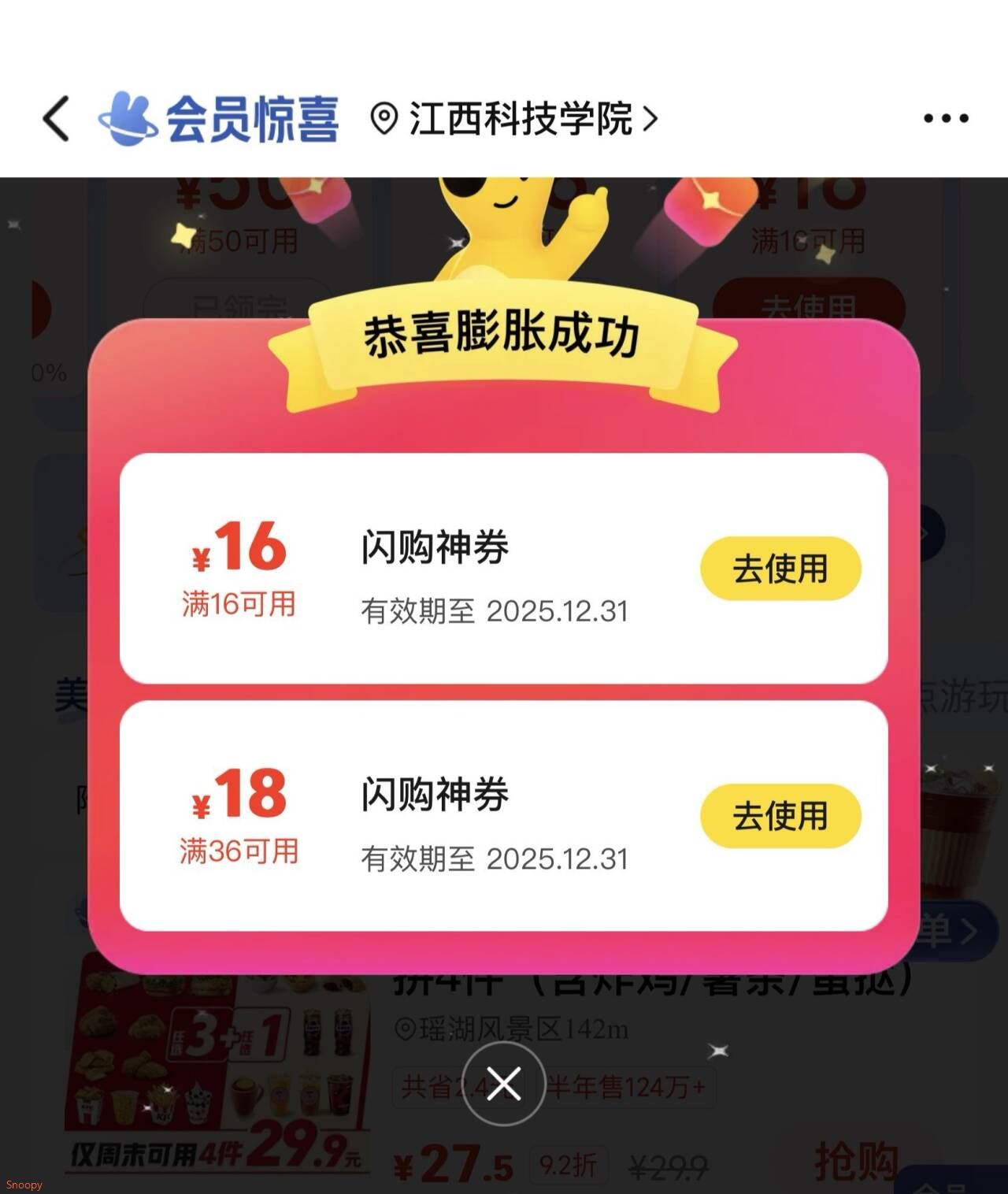Change the location 江西科技学院
The width and height of the screenshot is (1008, 1194).
tap(513, 119)
